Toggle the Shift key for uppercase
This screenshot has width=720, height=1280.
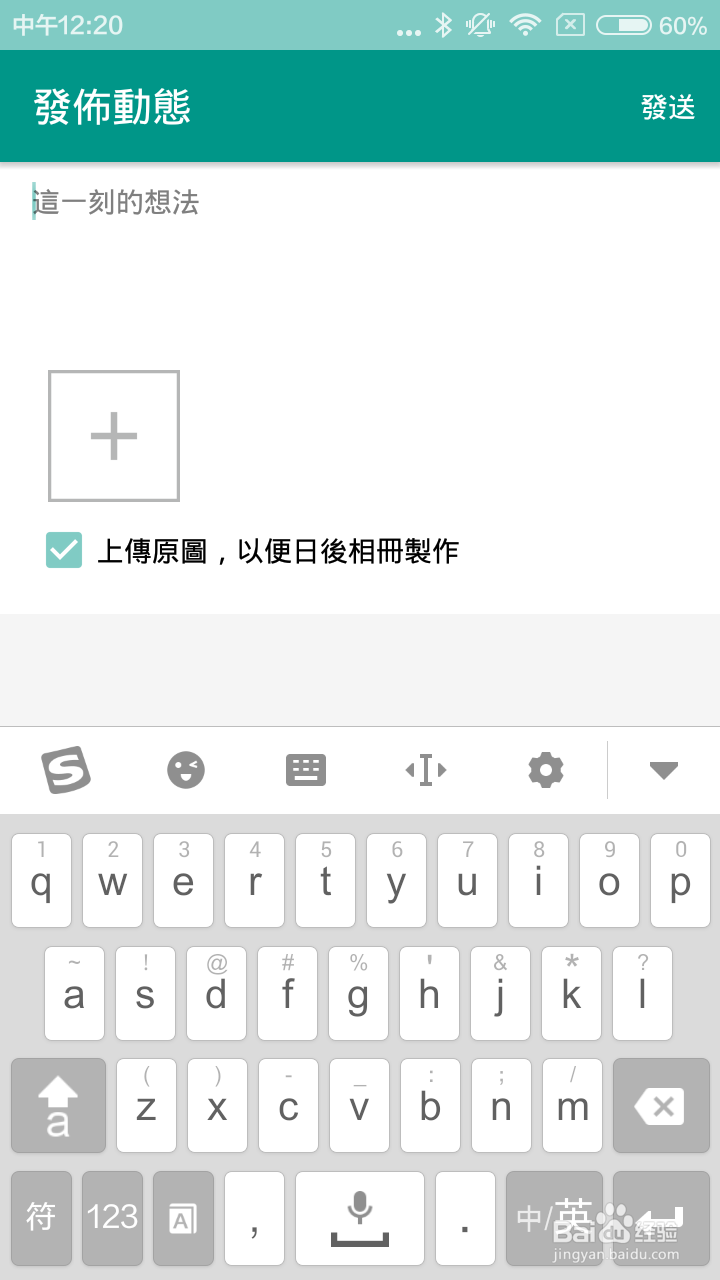pos(57,1106)
